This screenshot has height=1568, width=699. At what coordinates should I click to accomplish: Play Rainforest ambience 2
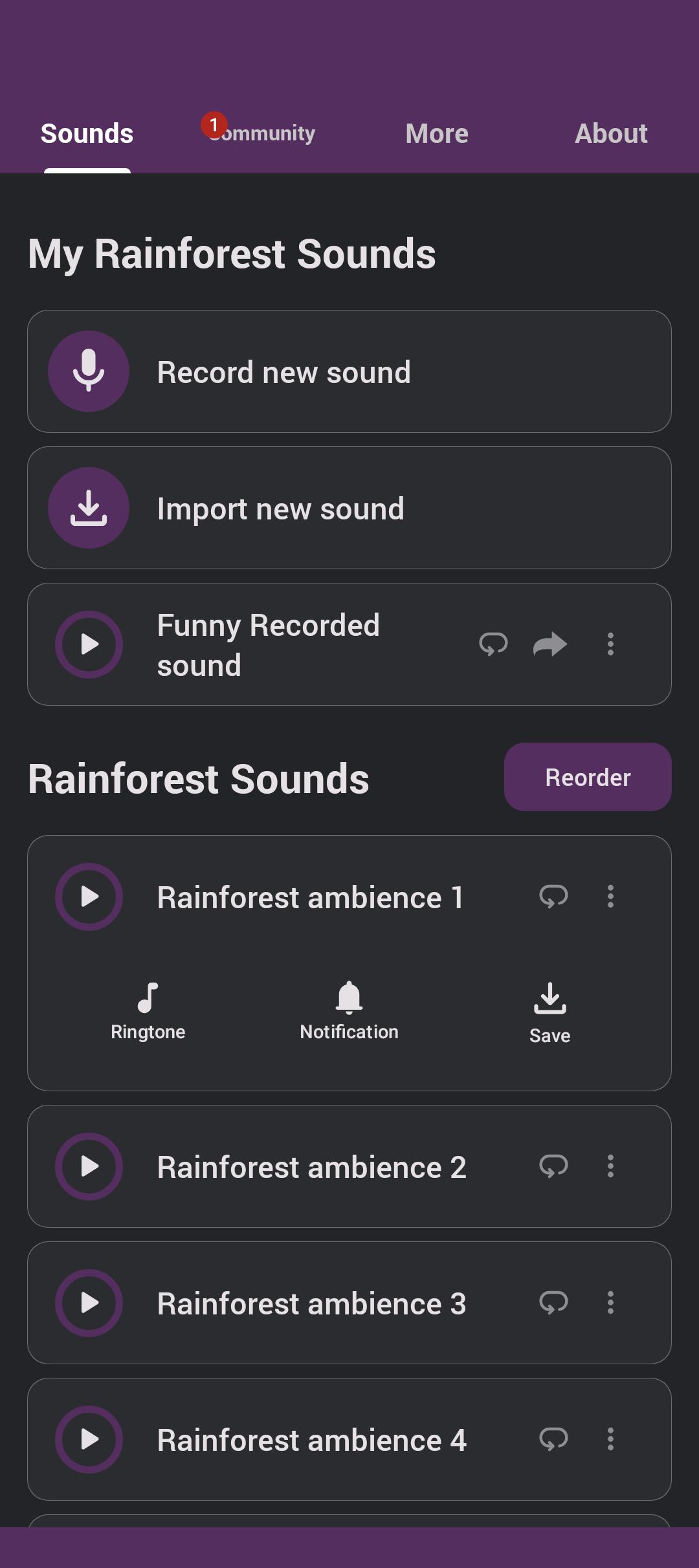click(89, 1166)
